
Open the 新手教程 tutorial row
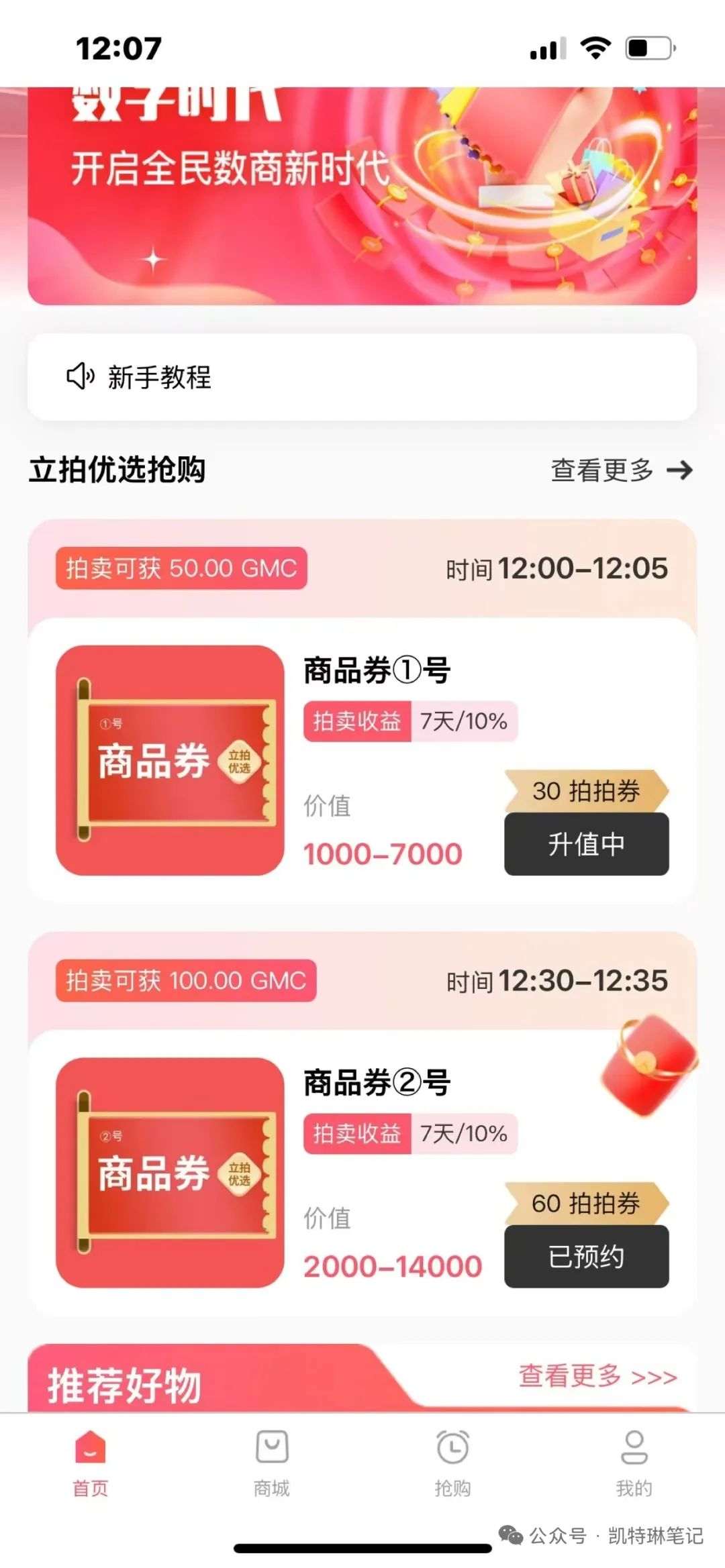point(362,377)
